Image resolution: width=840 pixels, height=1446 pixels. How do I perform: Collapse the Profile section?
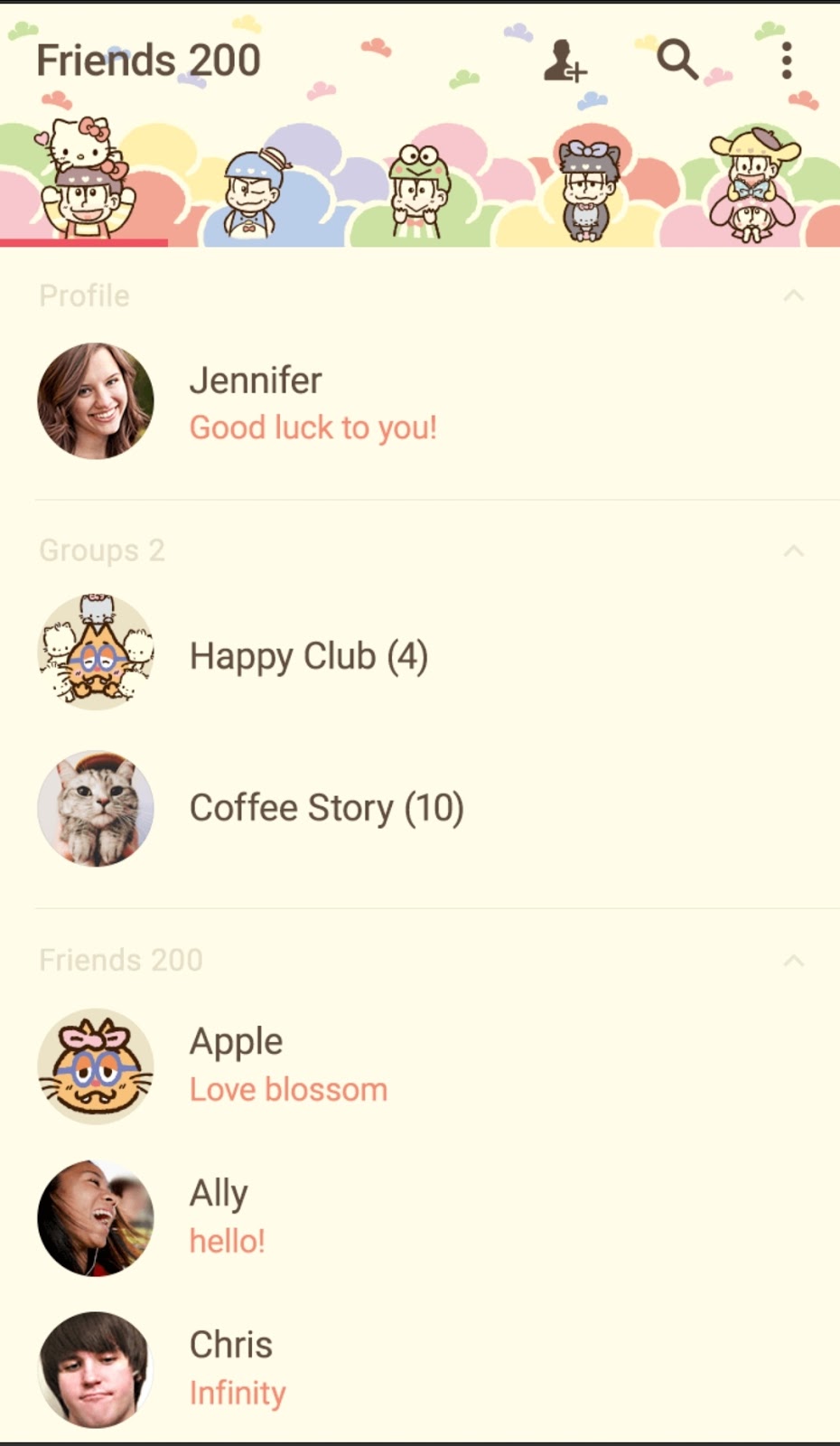[x=793, y=296]
